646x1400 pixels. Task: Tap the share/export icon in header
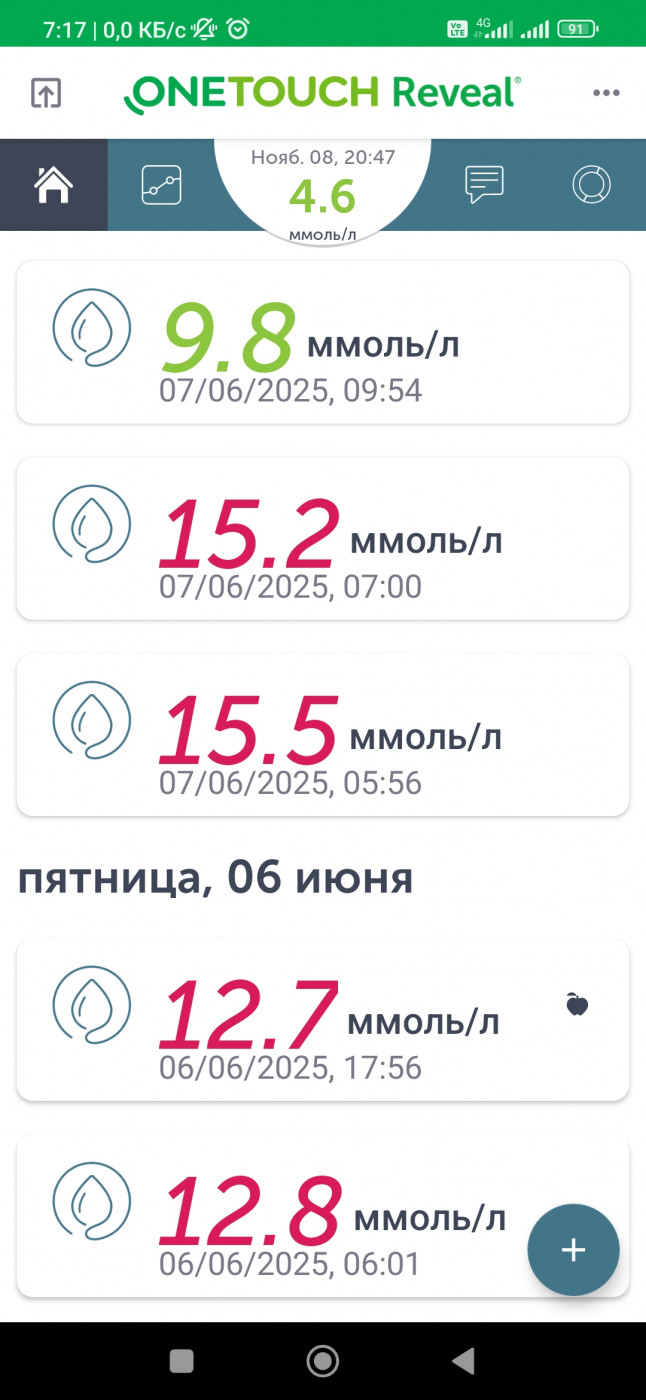[x=46, y=93]
